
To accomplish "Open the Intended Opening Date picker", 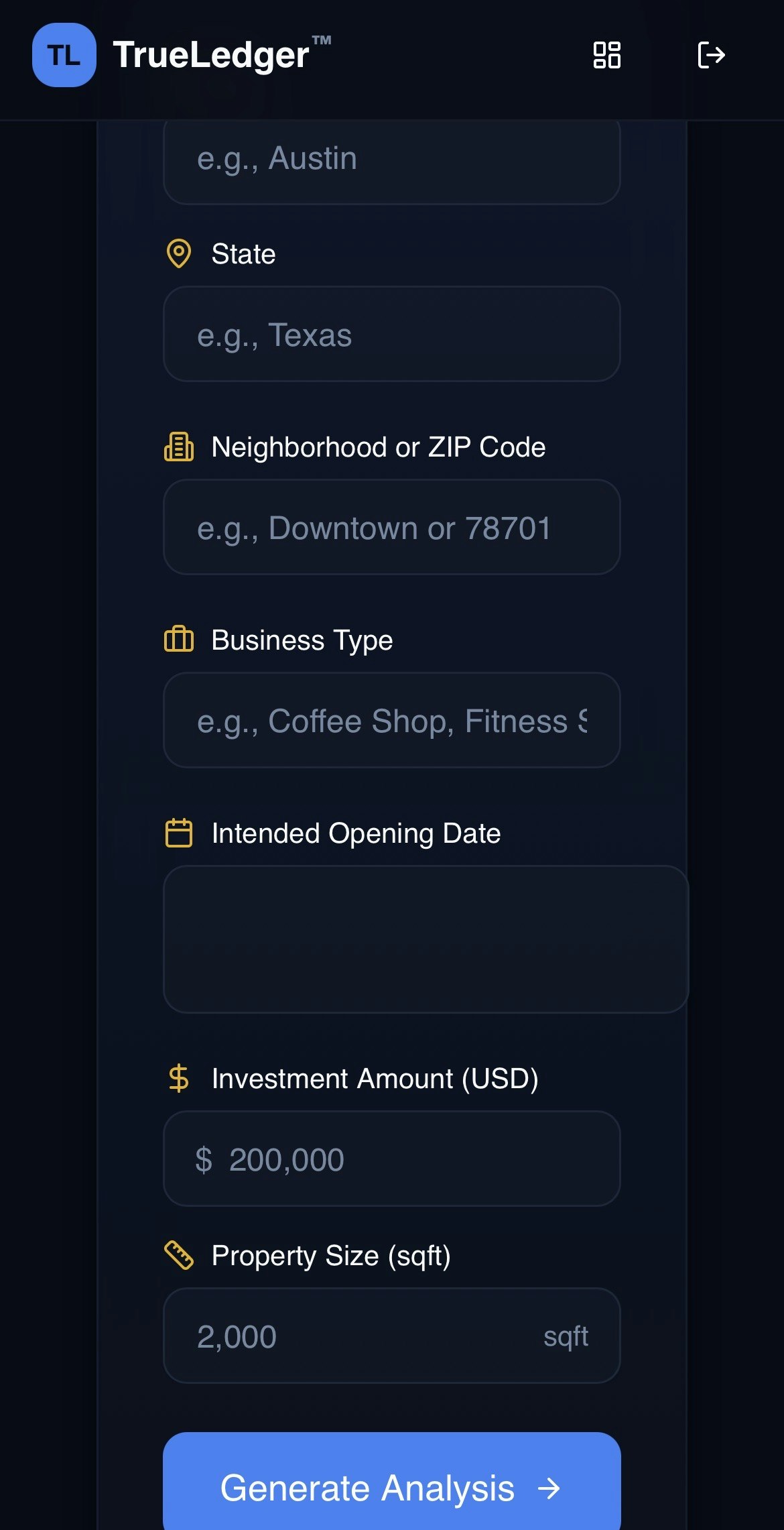I will pos(425,939).
